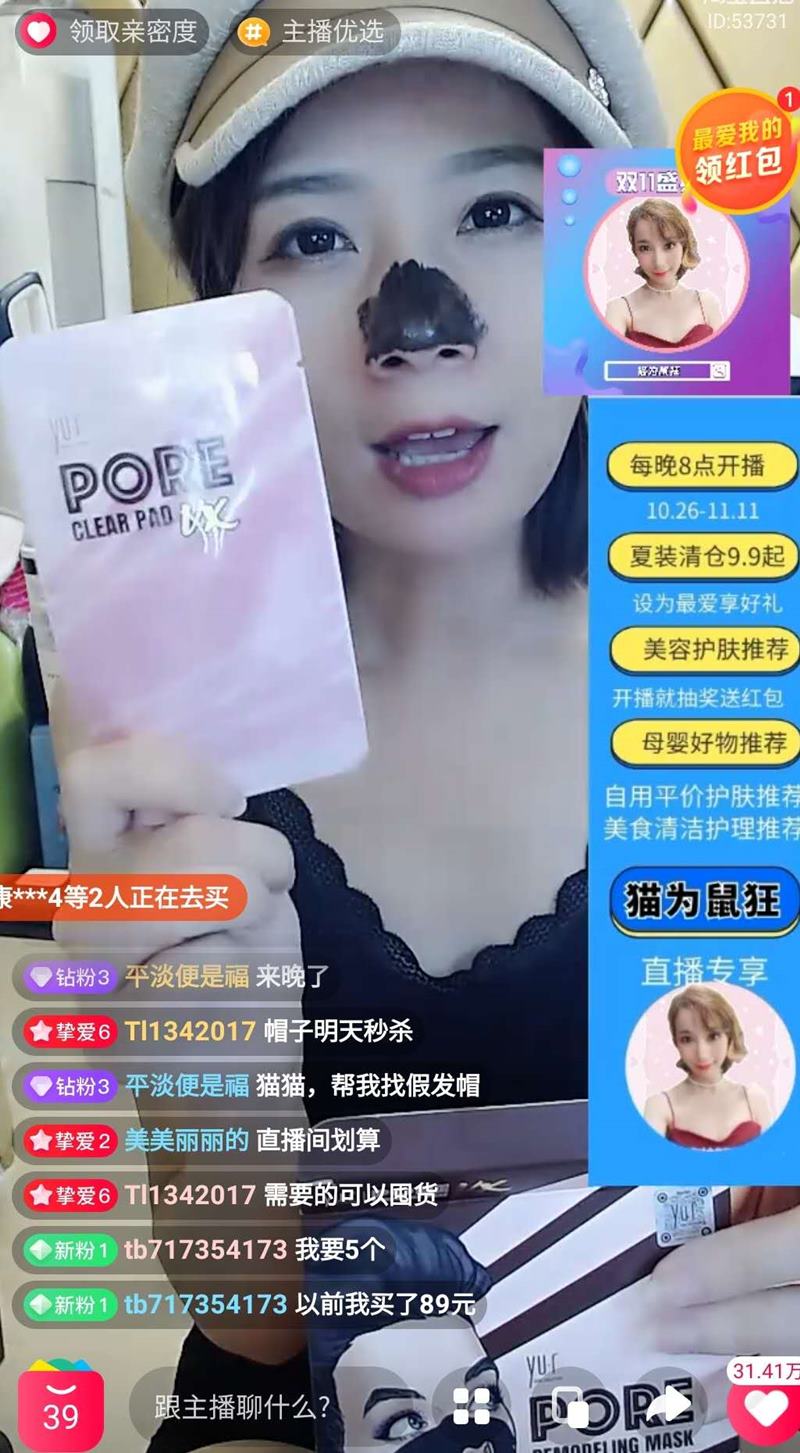
Task: Share this live stream
Action: (x=667, y=1406)
